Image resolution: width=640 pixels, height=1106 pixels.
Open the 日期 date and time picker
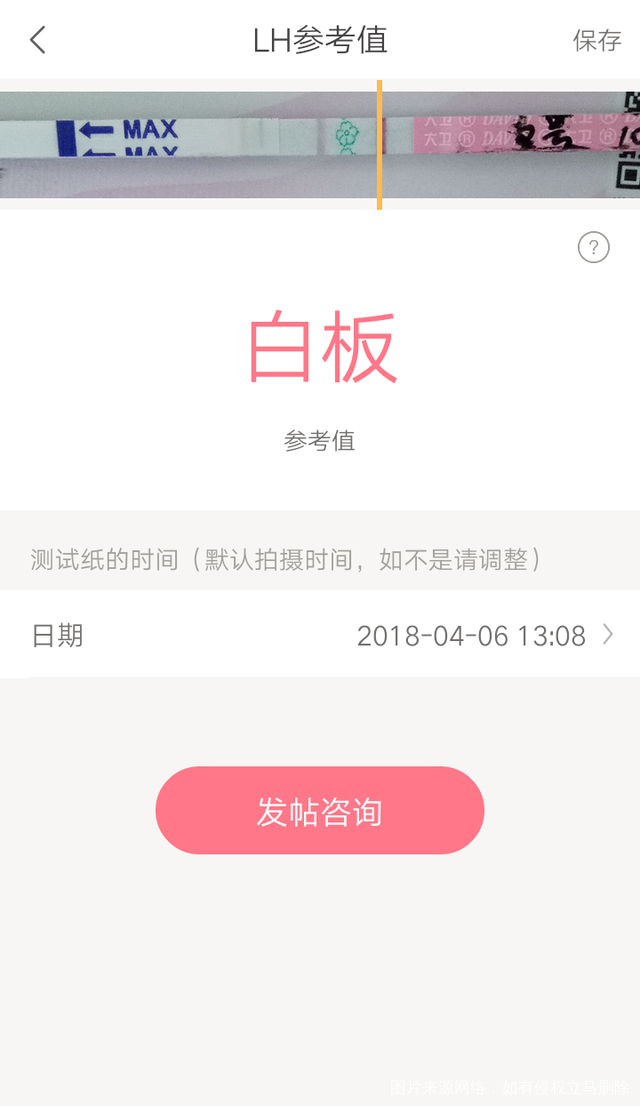(x=320, y=635)
